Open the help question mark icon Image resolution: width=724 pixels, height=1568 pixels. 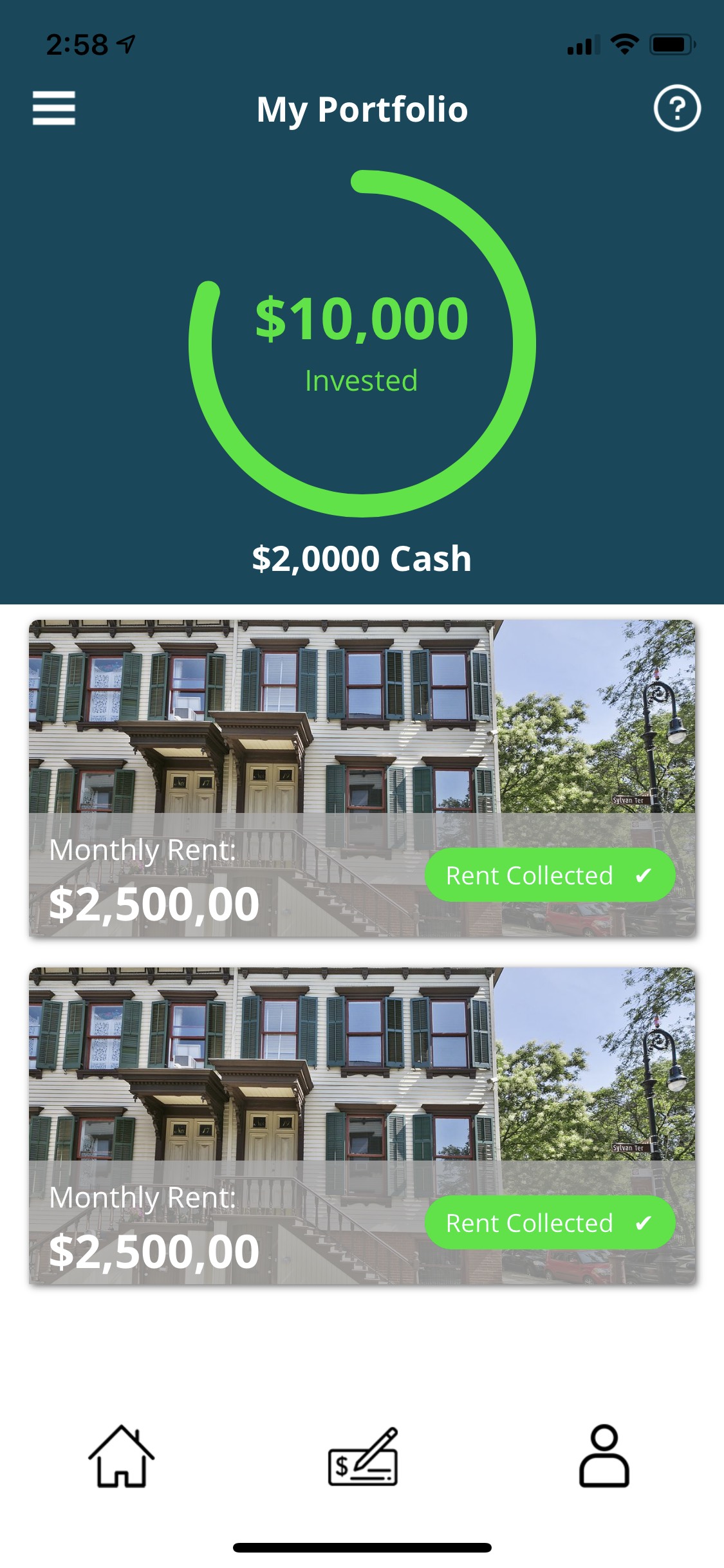(676, 108)
